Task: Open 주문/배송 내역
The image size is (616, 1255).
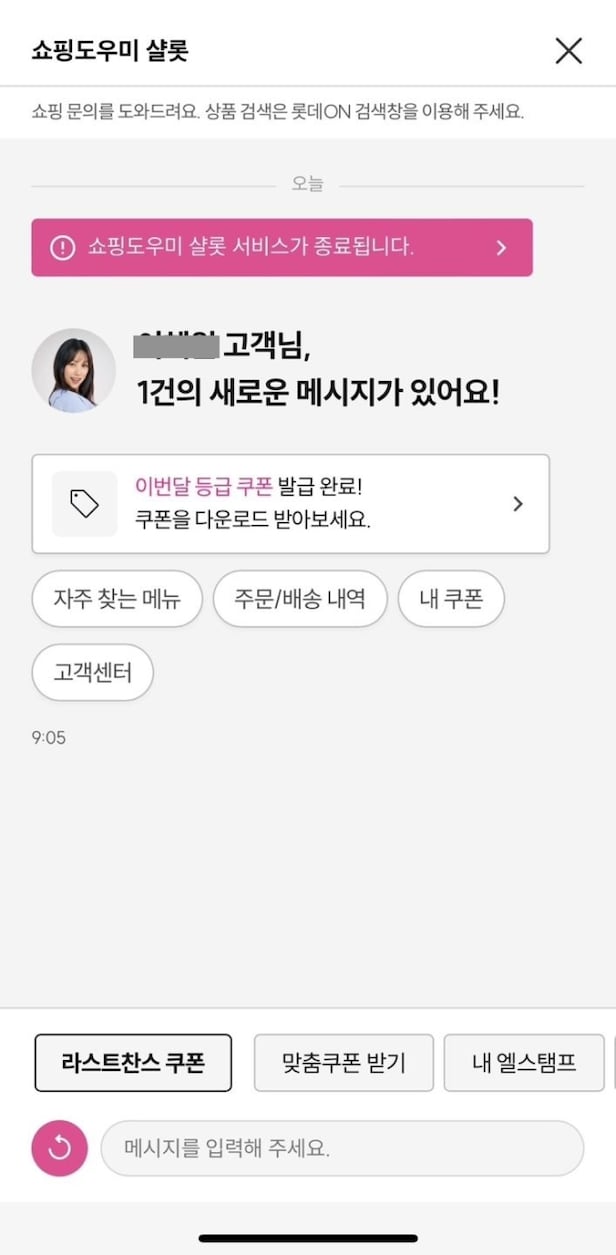Action: click(300, 599)
